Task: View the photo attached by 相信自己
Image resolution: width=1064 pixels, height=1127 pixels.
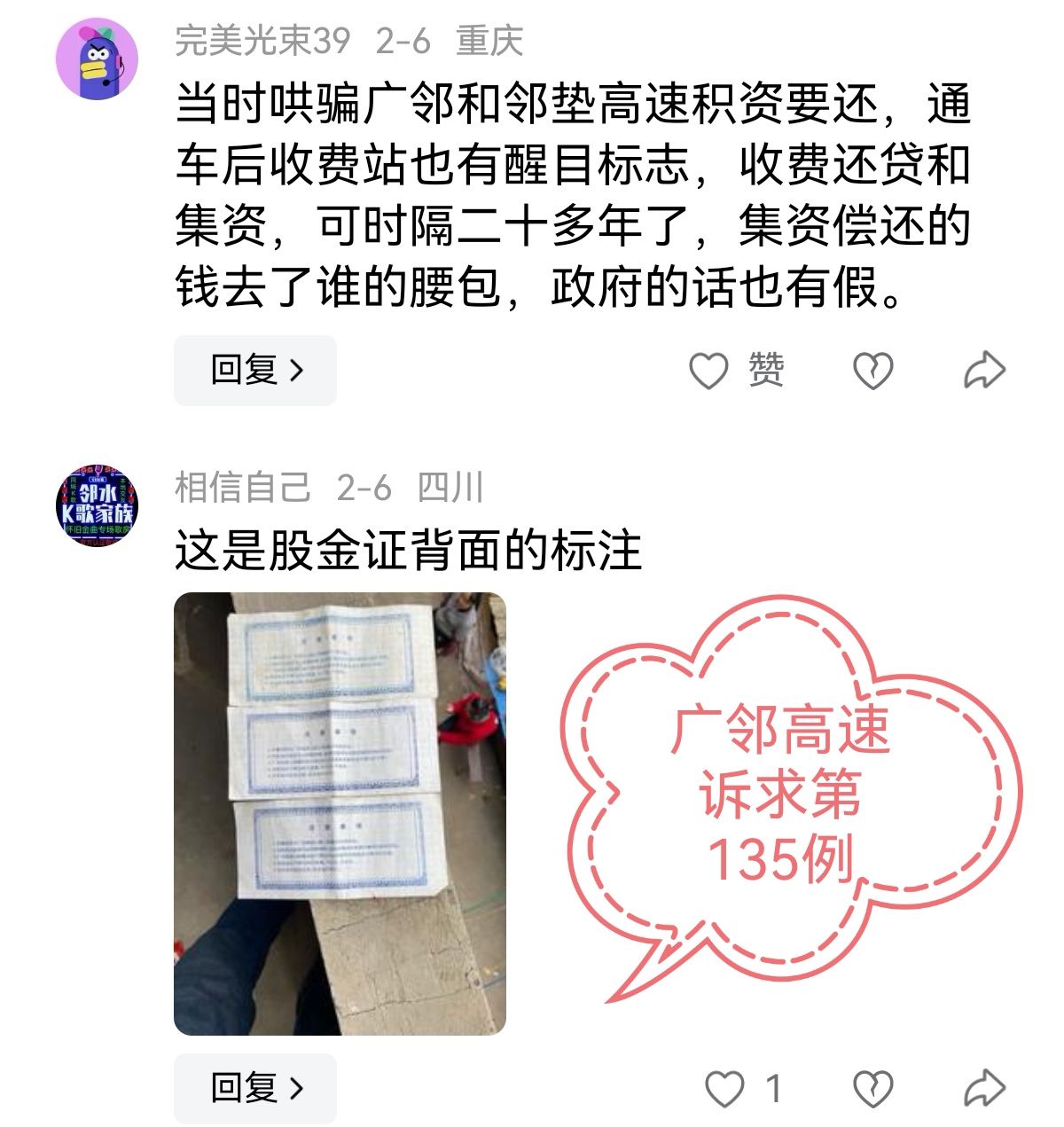Action: (x=340, y=813)
